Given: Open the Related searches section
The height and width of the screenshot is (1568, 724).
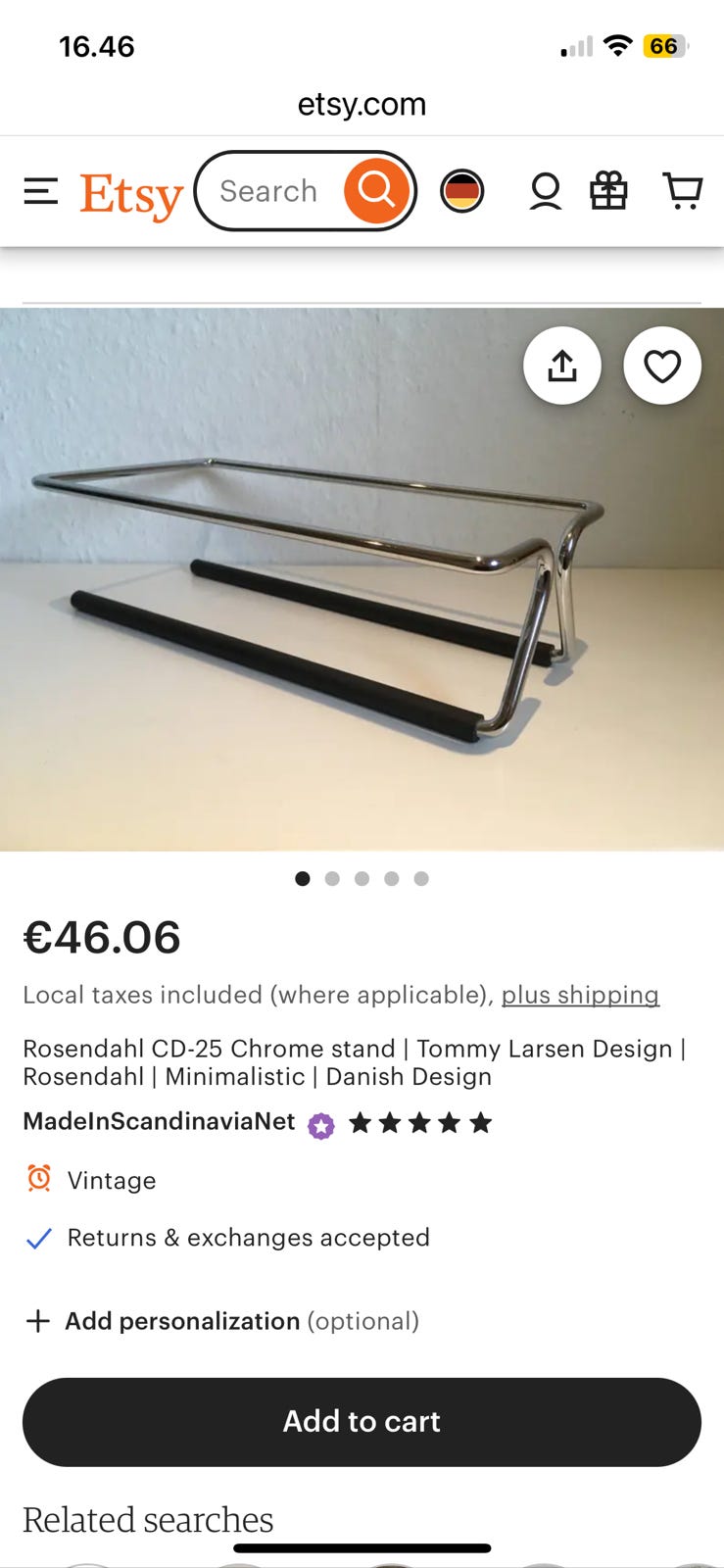Looking at the screenshot, I should coord(147,1520).
